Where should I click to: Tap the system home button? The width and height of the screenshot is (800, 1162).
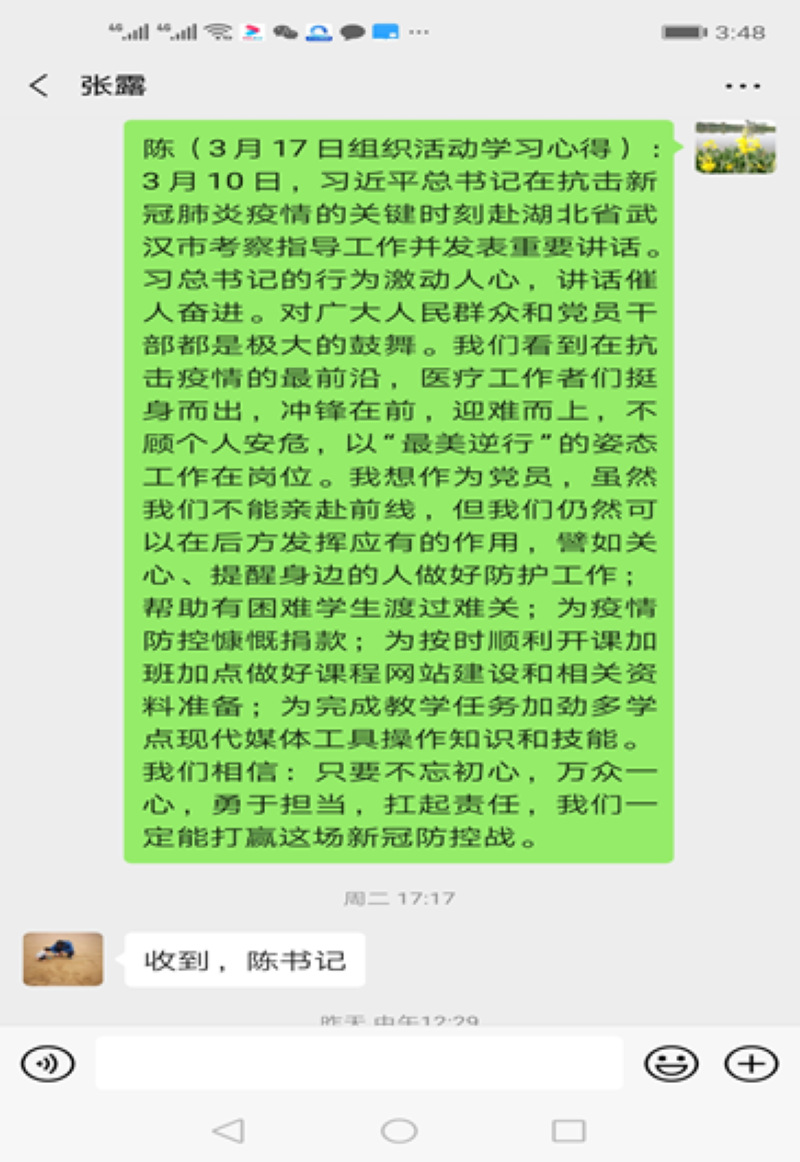tap(399, 1131)
